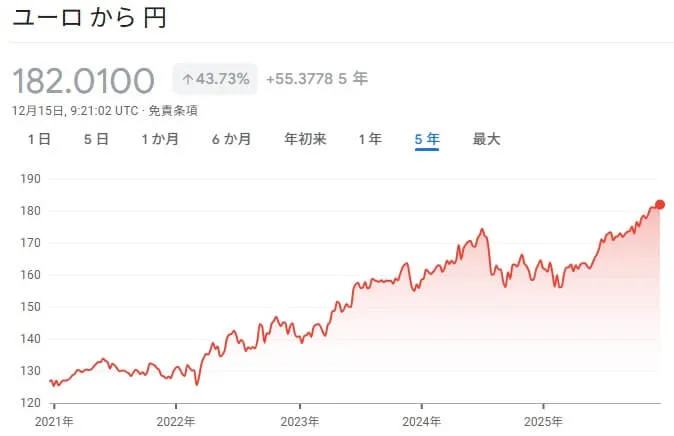Show the 1年 chart range
Viewport: 674px width, 436px height.
pos(370,139)
